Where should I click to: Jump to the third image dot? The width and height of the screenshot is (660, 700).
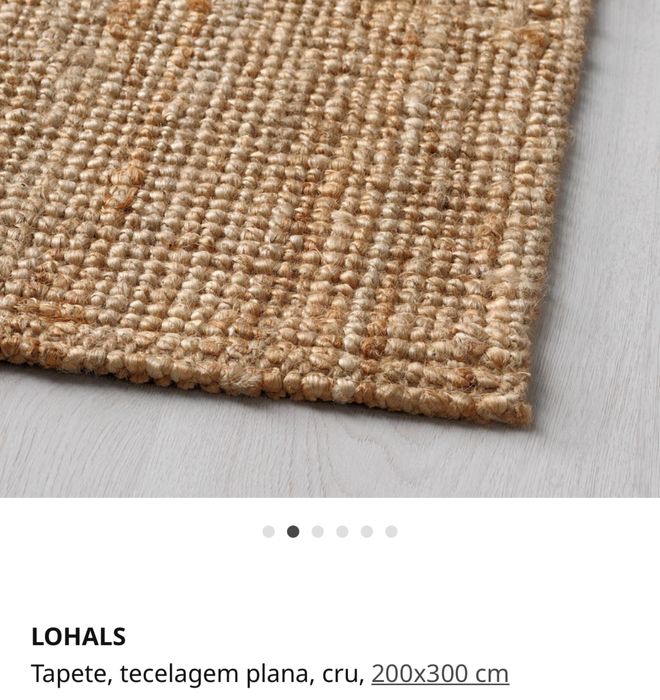[x=317, y=531]
